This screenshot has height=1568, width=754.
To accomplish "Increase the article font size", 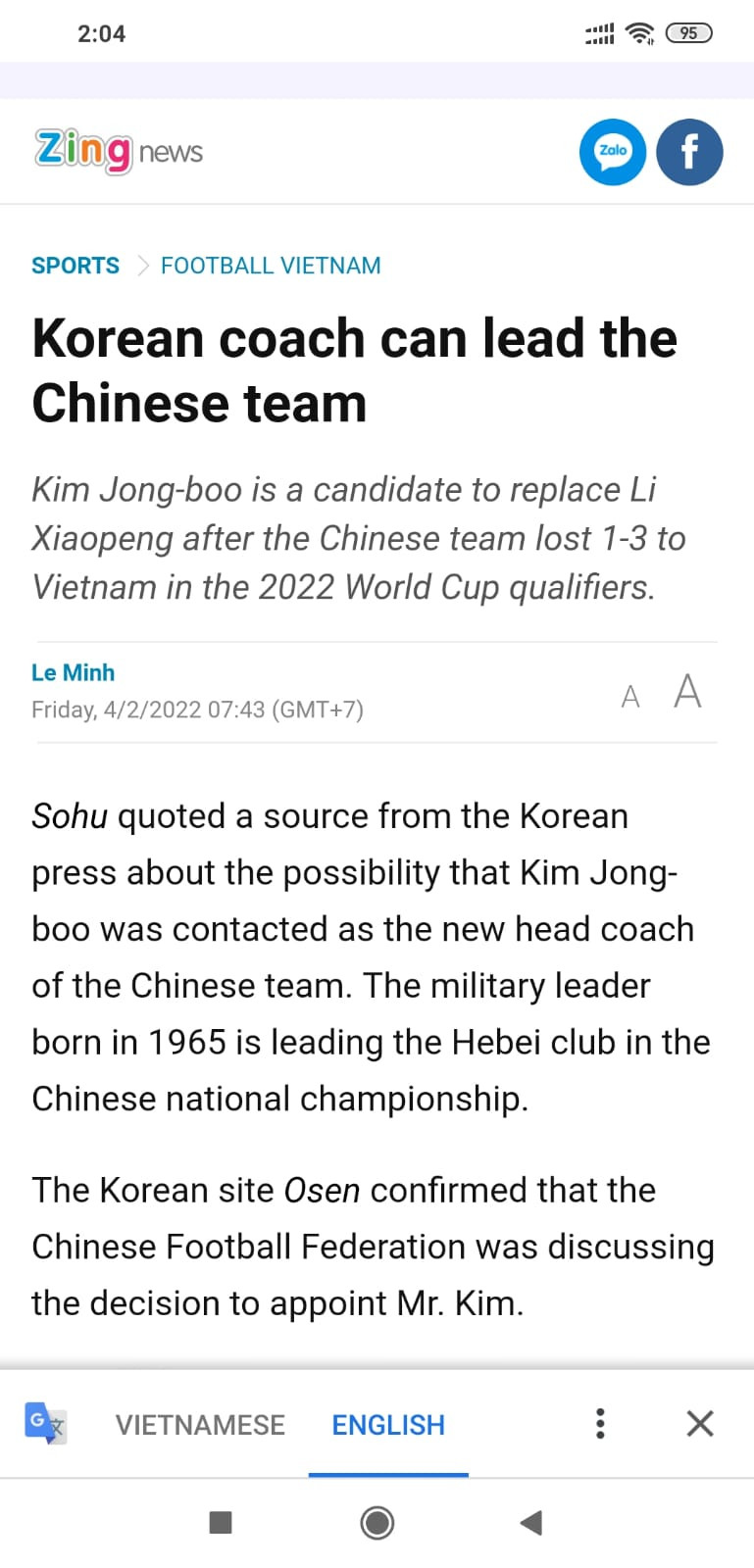I will [x=687, y=691].
